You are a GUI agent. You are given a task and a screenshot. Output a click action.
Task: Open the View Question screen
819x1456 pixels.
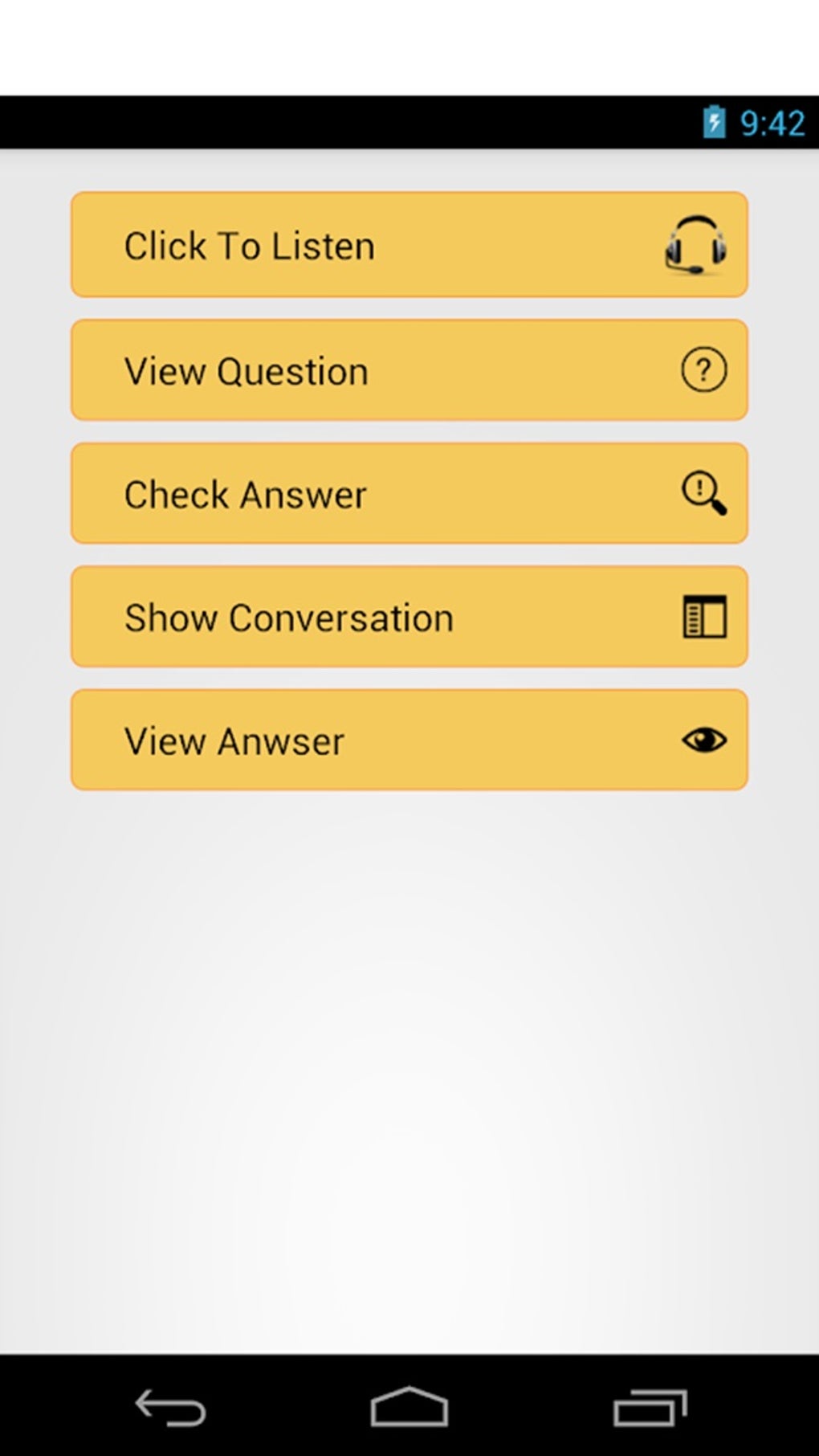[x=409, y=369]
